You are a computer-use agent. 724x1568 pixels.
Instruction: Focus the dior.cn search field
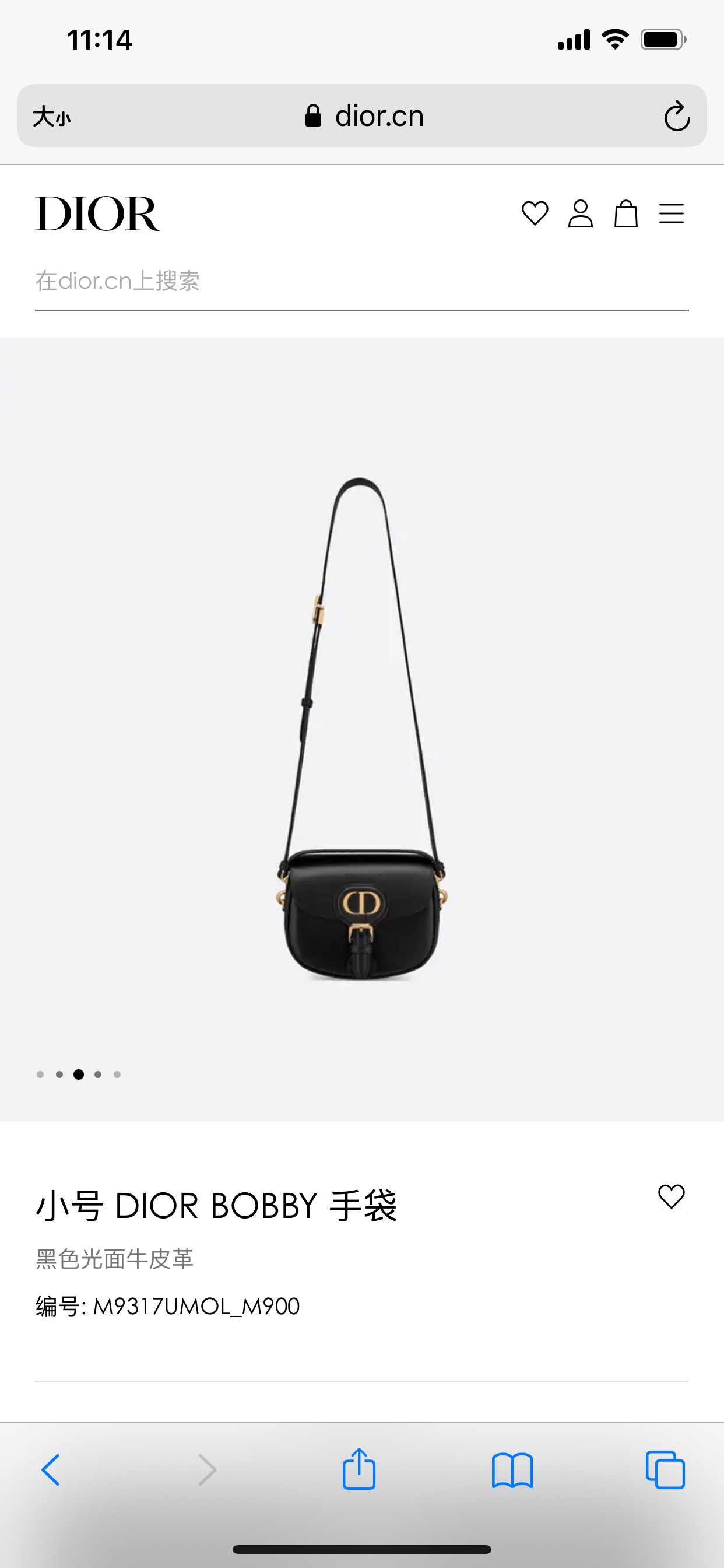[x=361, y=281]
